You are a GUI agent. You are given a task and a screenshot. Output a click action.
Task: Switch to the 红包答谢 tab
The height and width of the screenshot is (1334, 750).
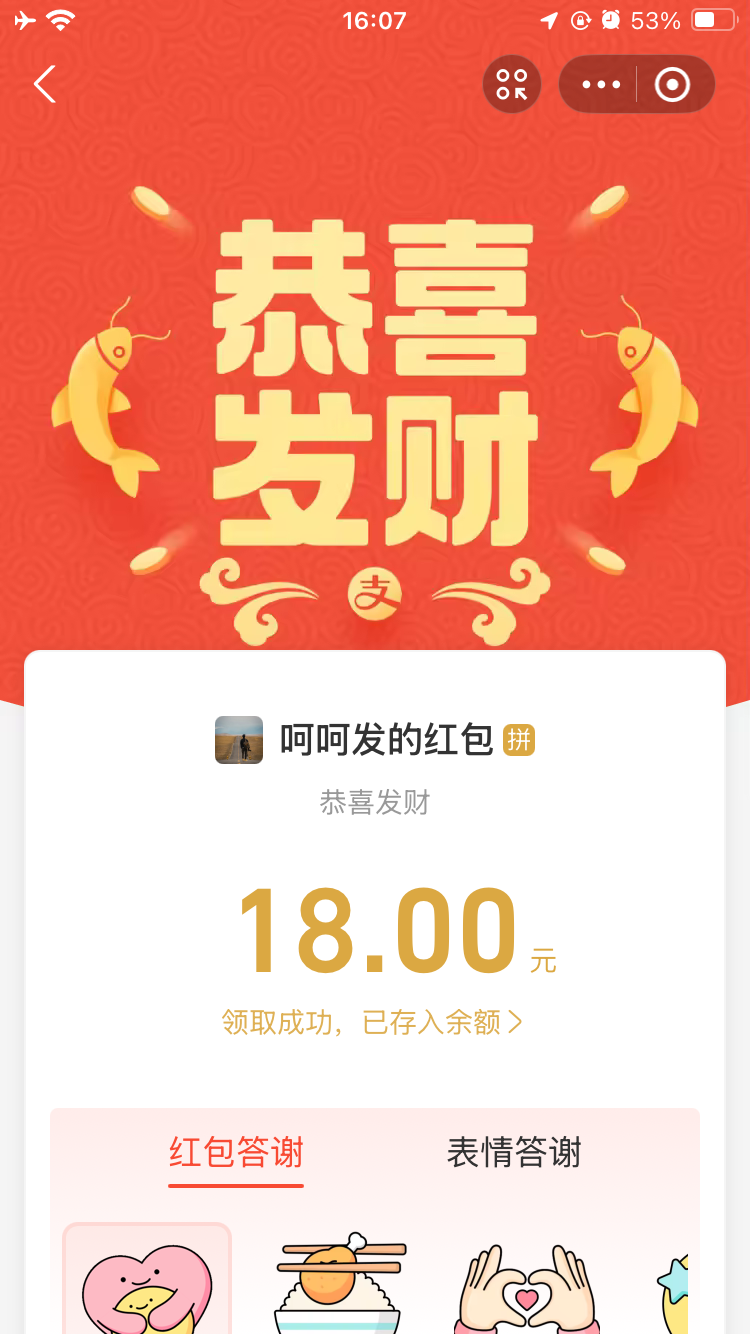(236, 1153)
